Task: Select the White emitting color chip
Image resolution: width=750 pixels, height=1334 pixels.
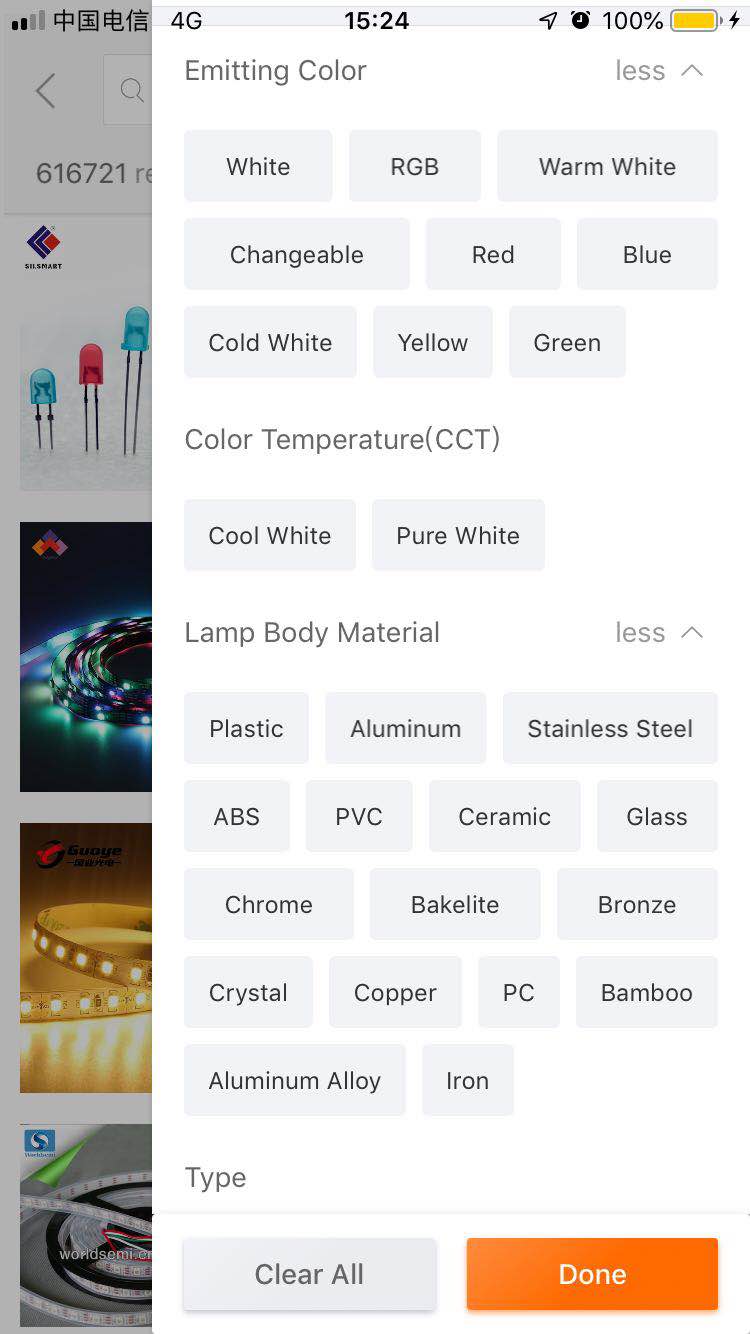Action: coord(258,166)
